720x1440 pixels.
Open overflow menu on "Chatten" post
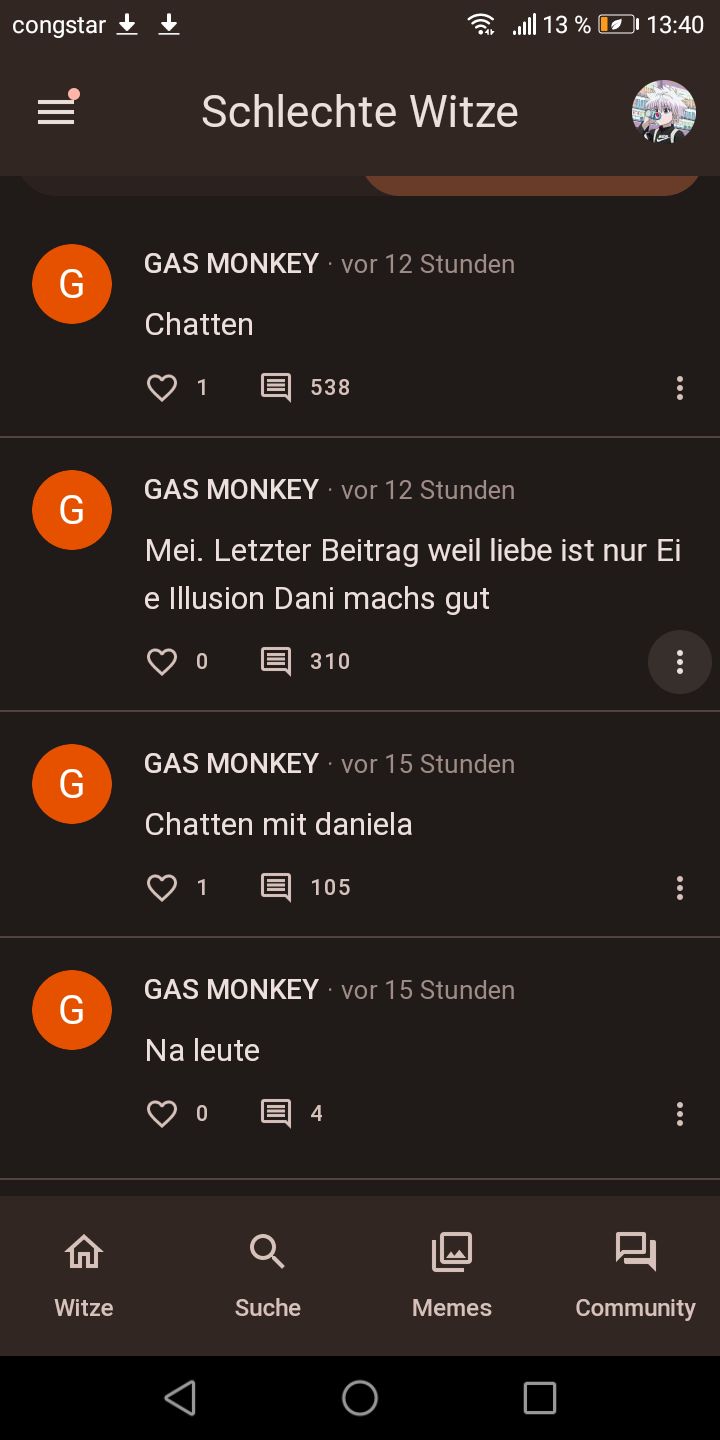(x=680, y=388)
